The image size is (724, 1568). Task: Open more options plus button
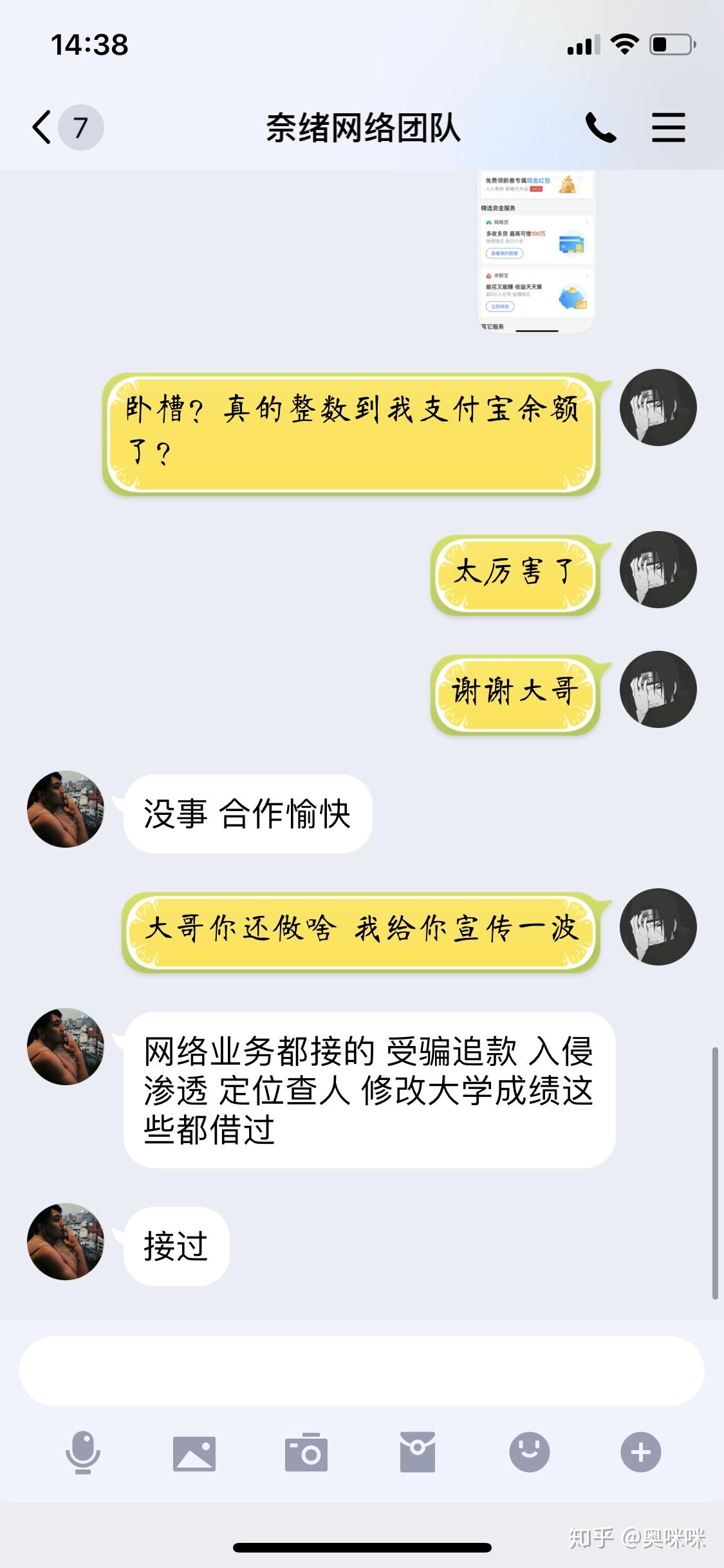[640, 1452]
